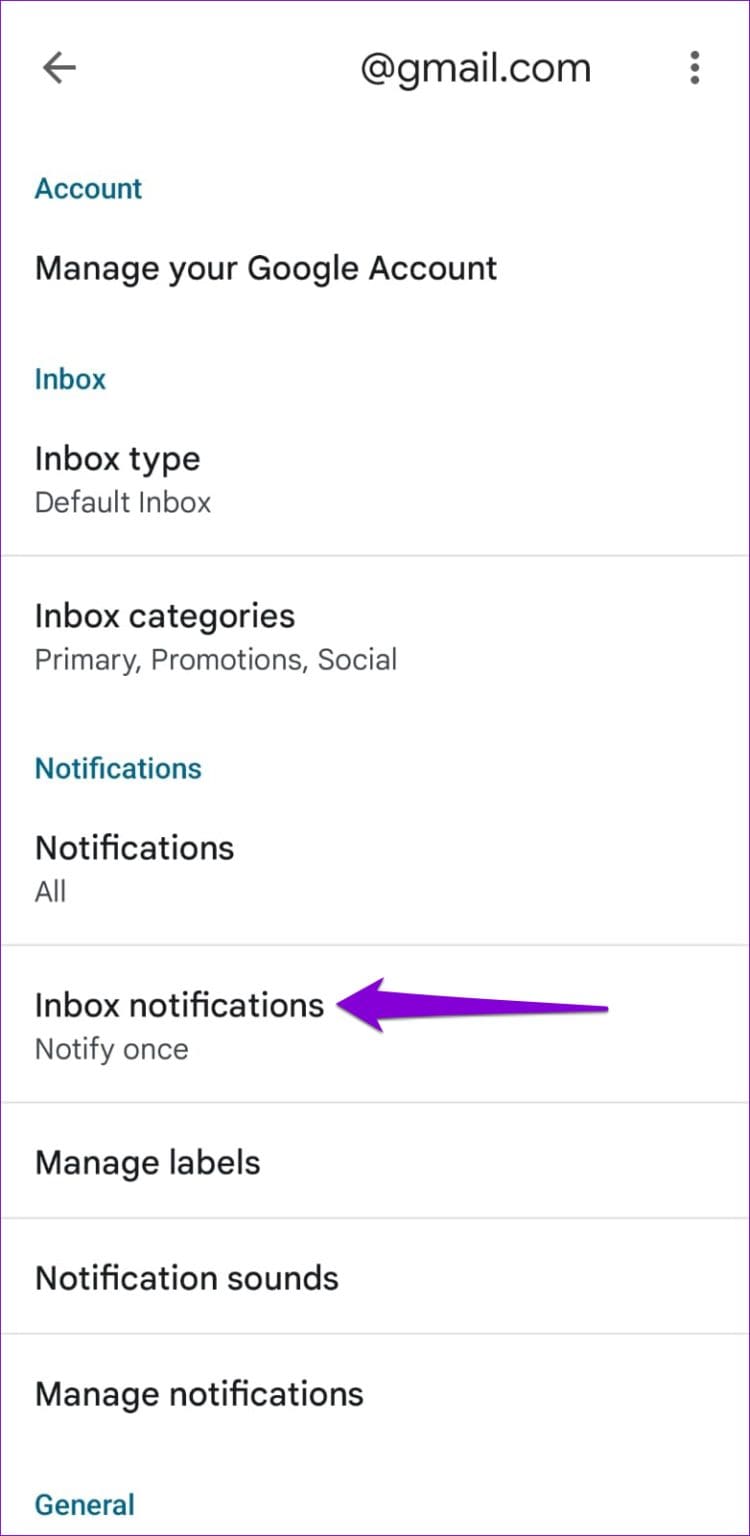Open Manage notifications
This screenshot has height=1536, width=750.
point(198,1393)
